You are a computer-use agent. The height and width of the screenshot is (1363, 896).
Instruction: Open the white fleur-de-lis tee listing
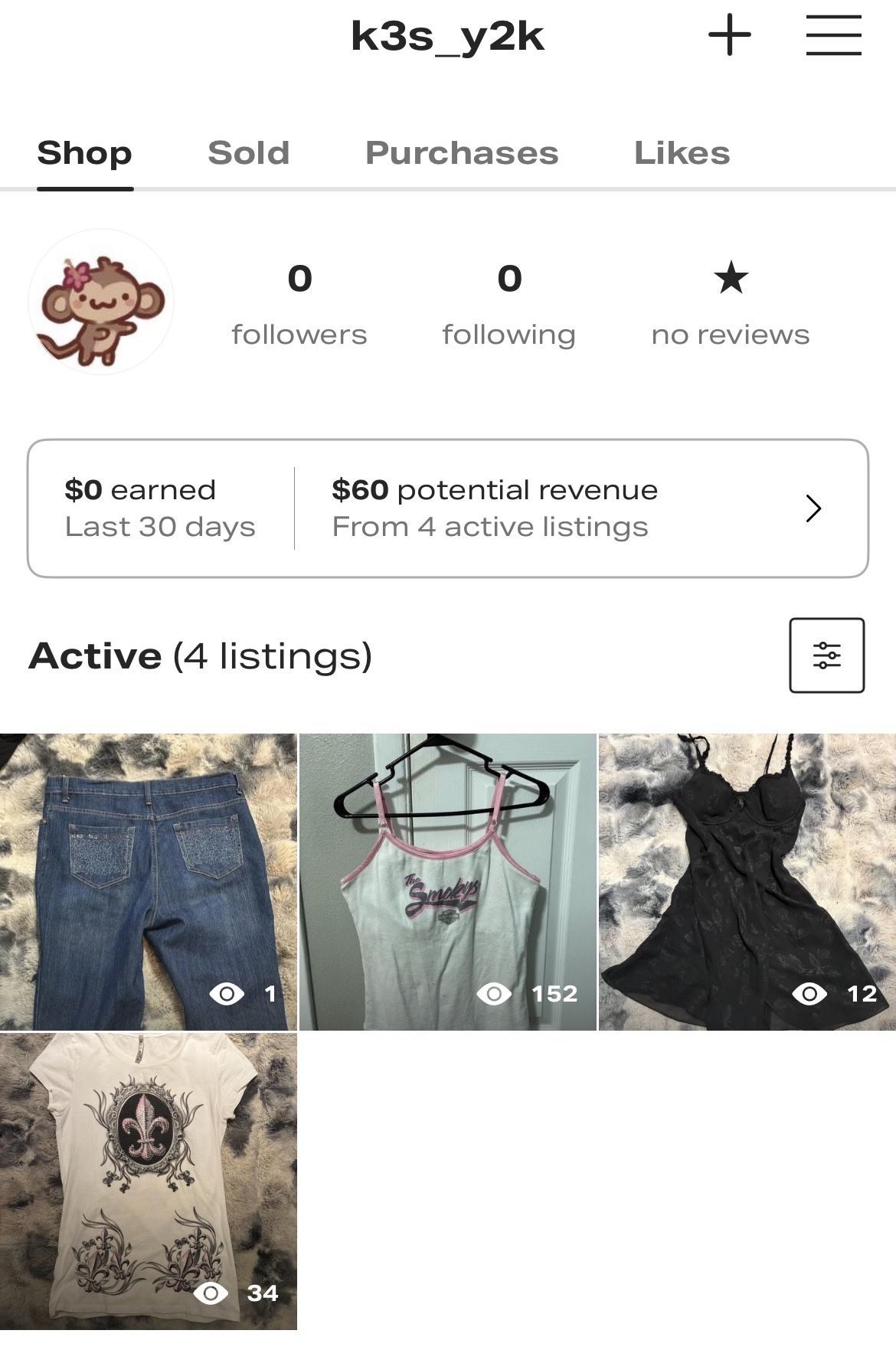[148, 1181]
